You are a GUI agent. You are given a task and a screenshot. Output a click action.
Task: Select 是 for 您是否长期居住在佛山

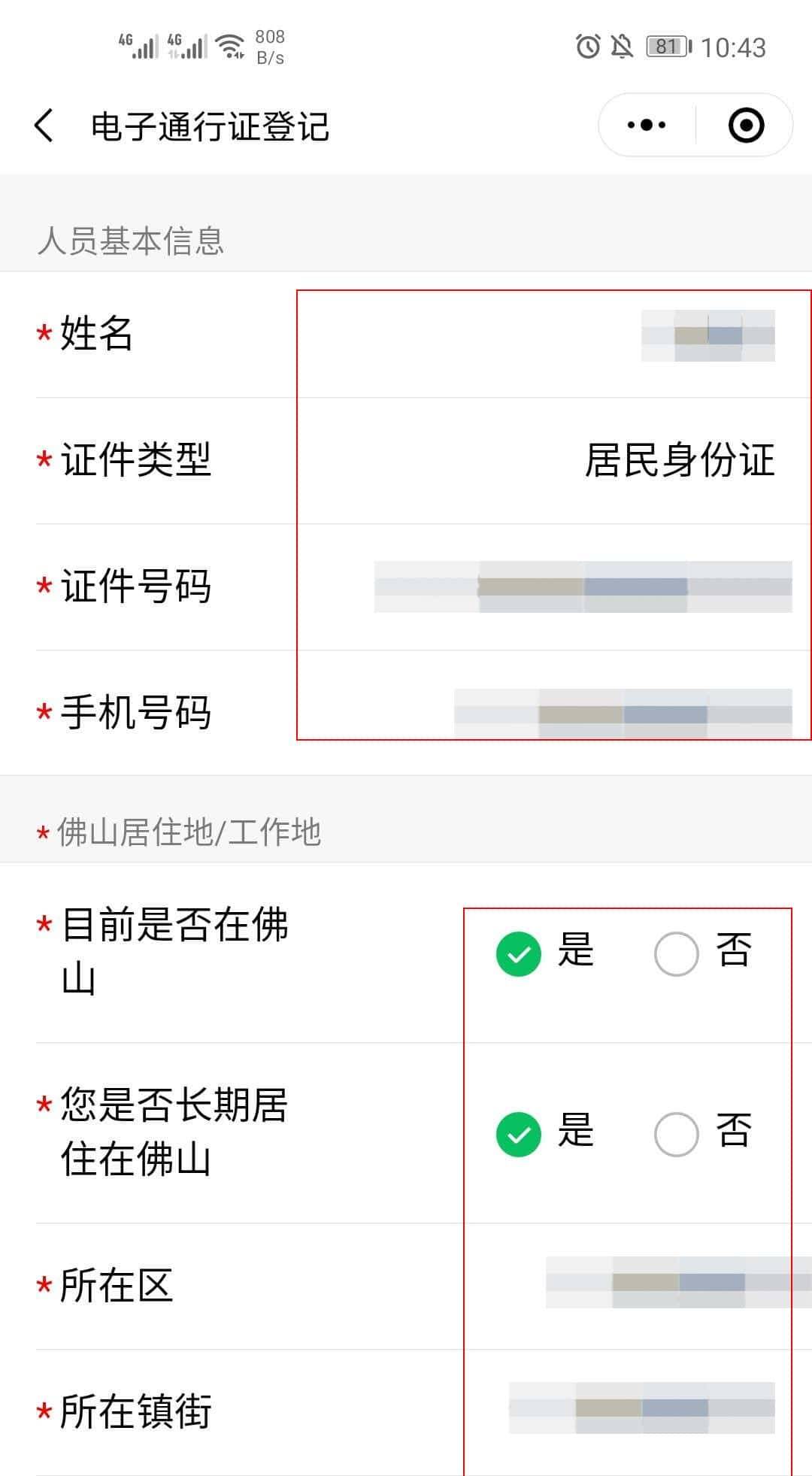pos(518,1133)
